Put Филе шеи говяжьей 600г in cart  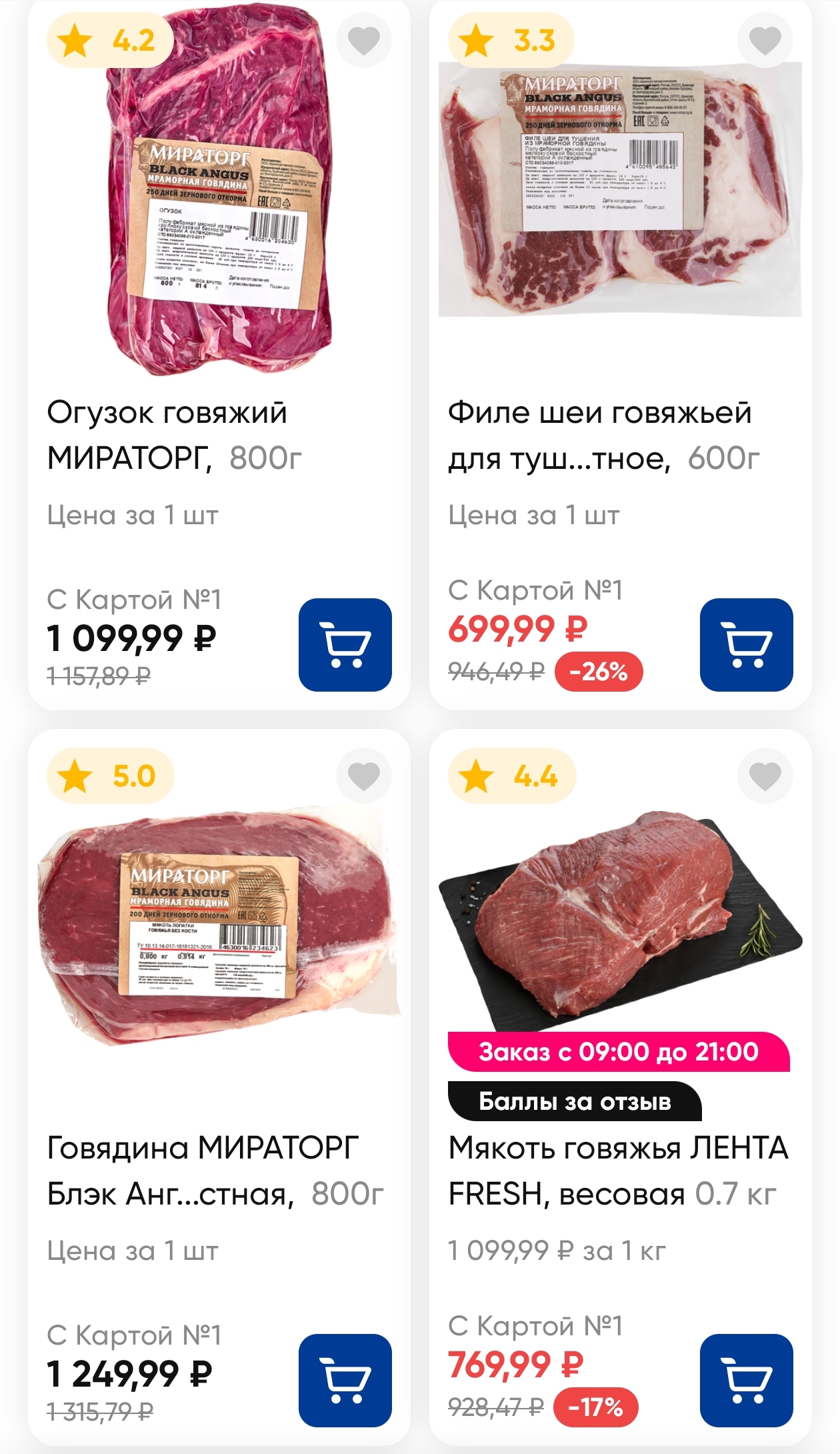(x=746, y=644)
